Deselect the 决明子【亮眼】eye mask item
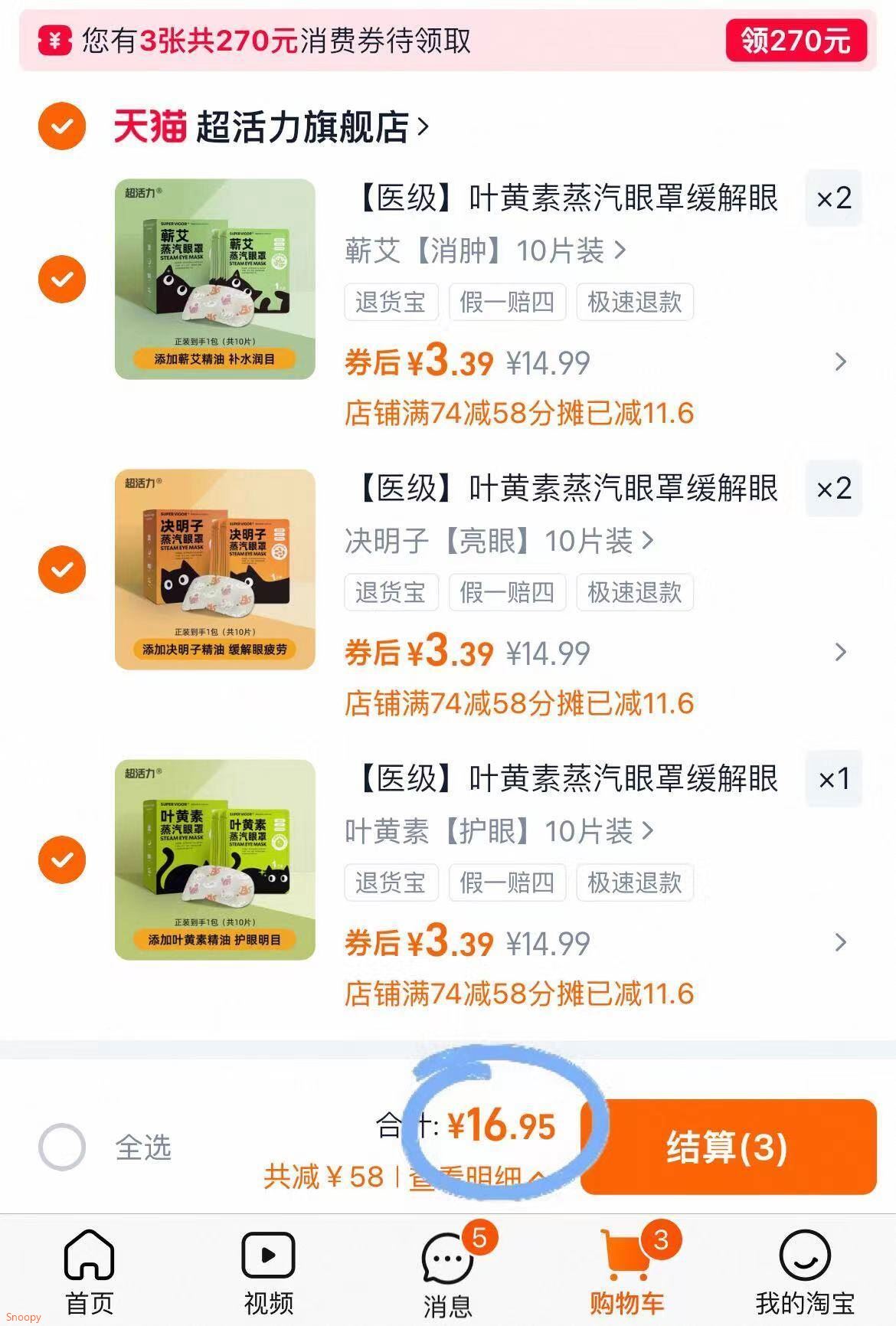Image resolution: width=896 pixels, height=1326 pixels. coord(62,569)
